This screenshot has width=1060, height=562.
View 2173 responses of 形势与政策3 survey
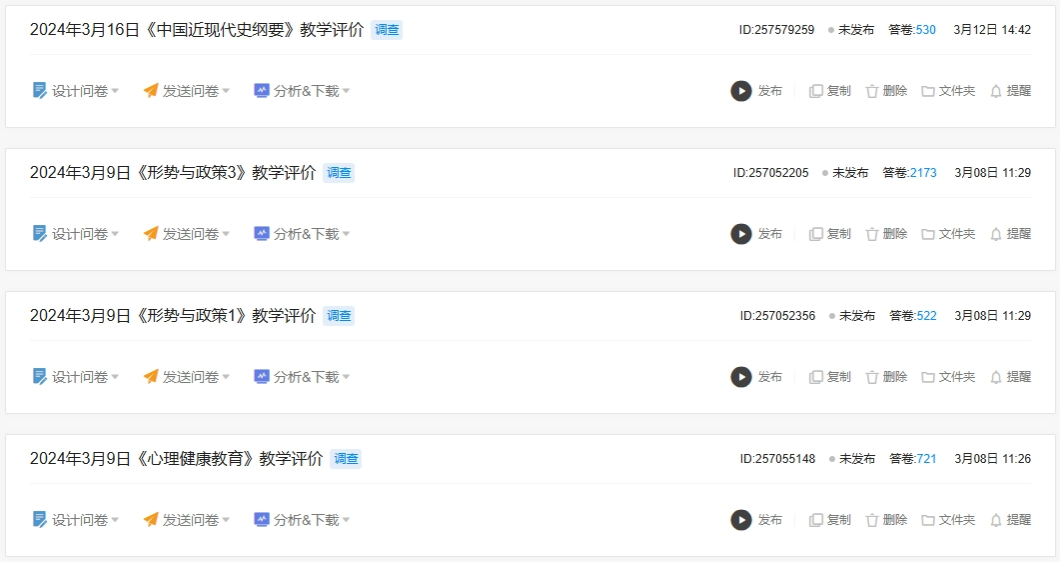[923, 173]
